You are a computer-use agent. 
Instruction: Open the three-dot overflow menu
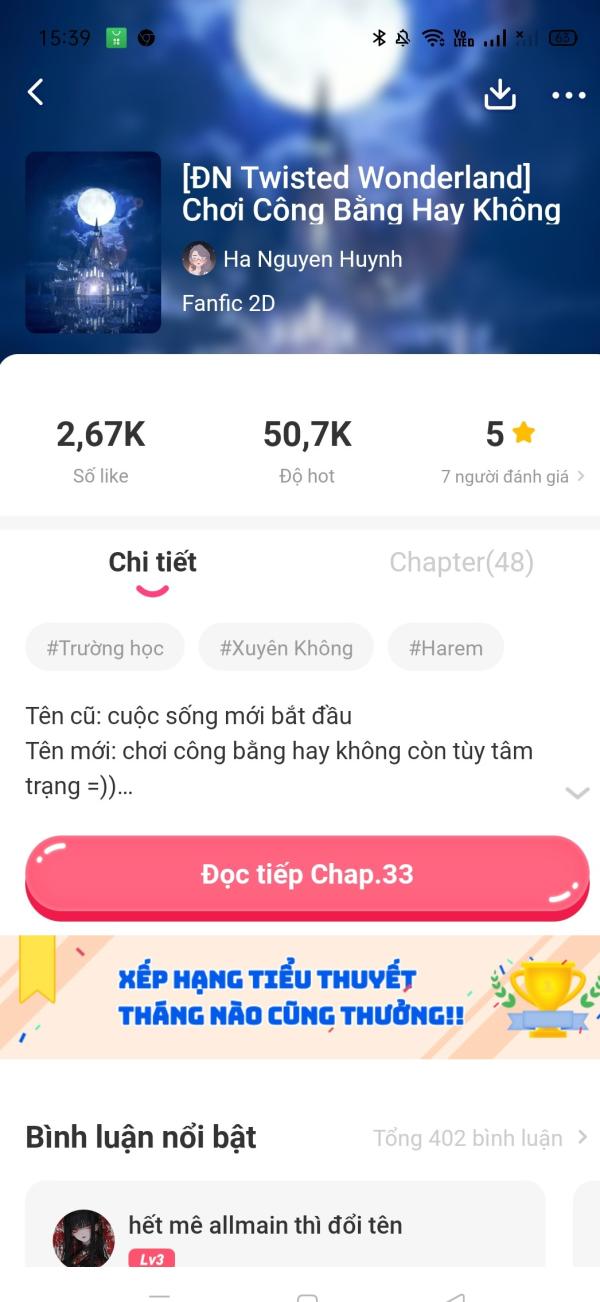pyautogui.click(x=568, y=95)
